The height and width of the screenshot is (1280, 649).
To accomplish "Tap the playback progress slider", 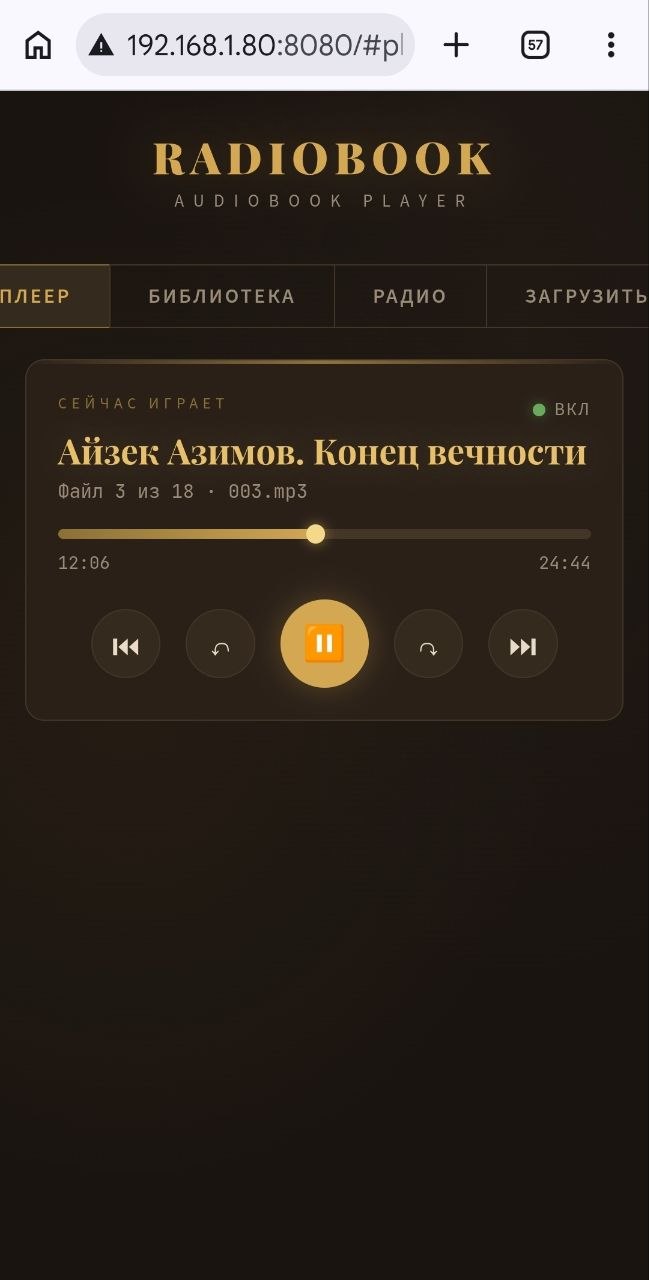I will (x=324, y=534).
